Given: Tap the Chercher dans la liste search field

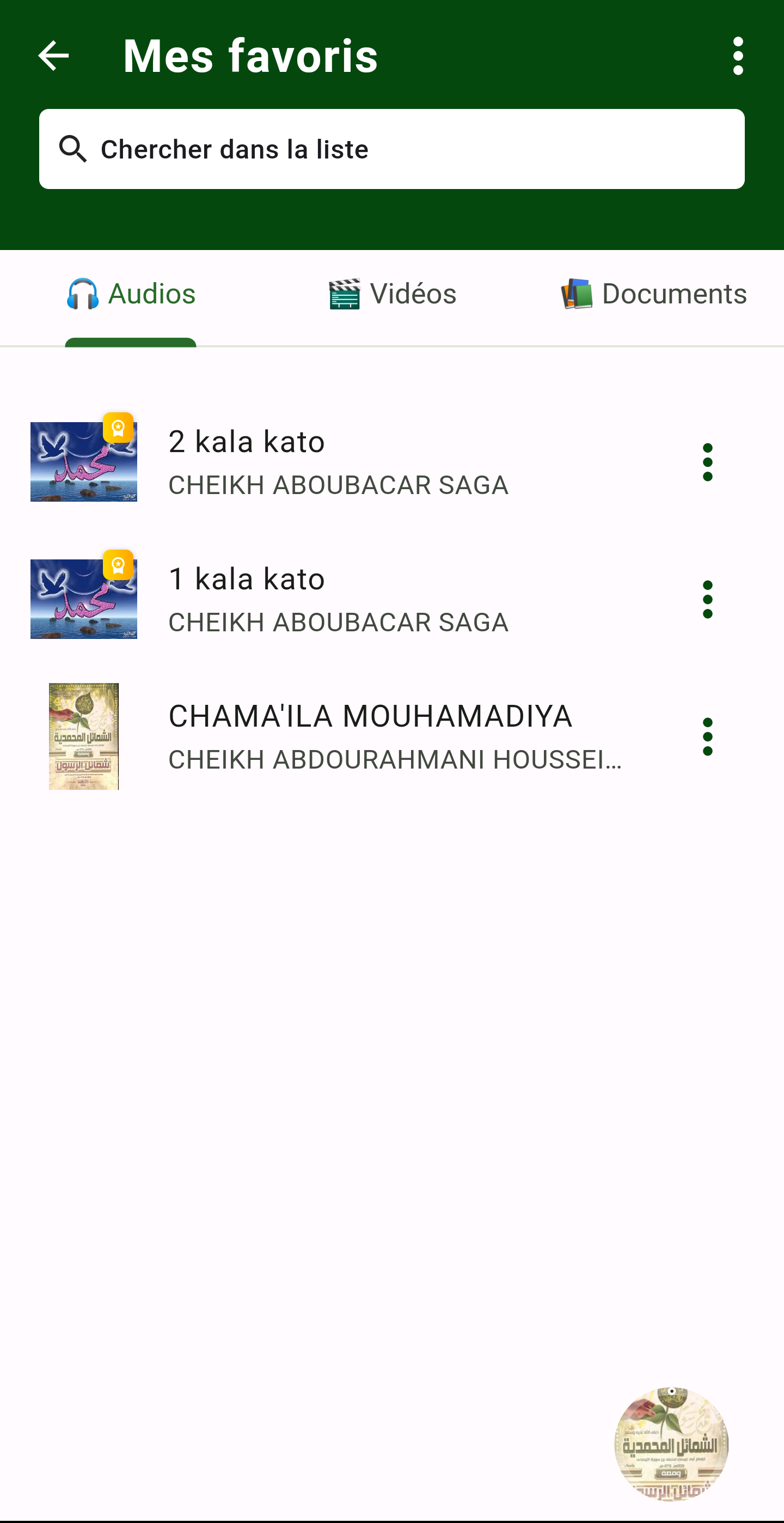Looking at the screenshot, I should pos(391,149).
